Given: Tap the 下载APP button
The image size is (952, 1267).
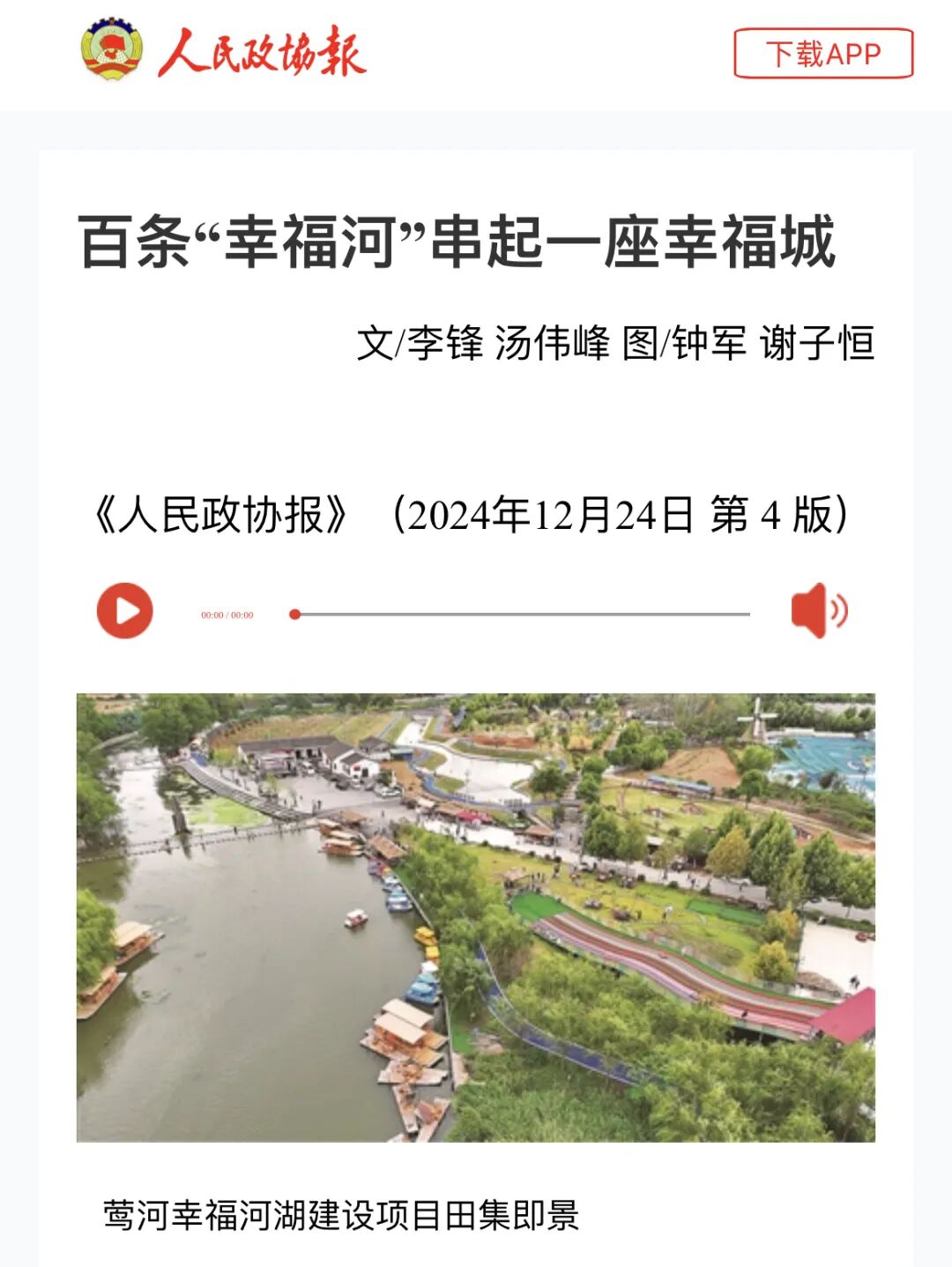Looking at the screenshot, I should [x=823, y=54].
